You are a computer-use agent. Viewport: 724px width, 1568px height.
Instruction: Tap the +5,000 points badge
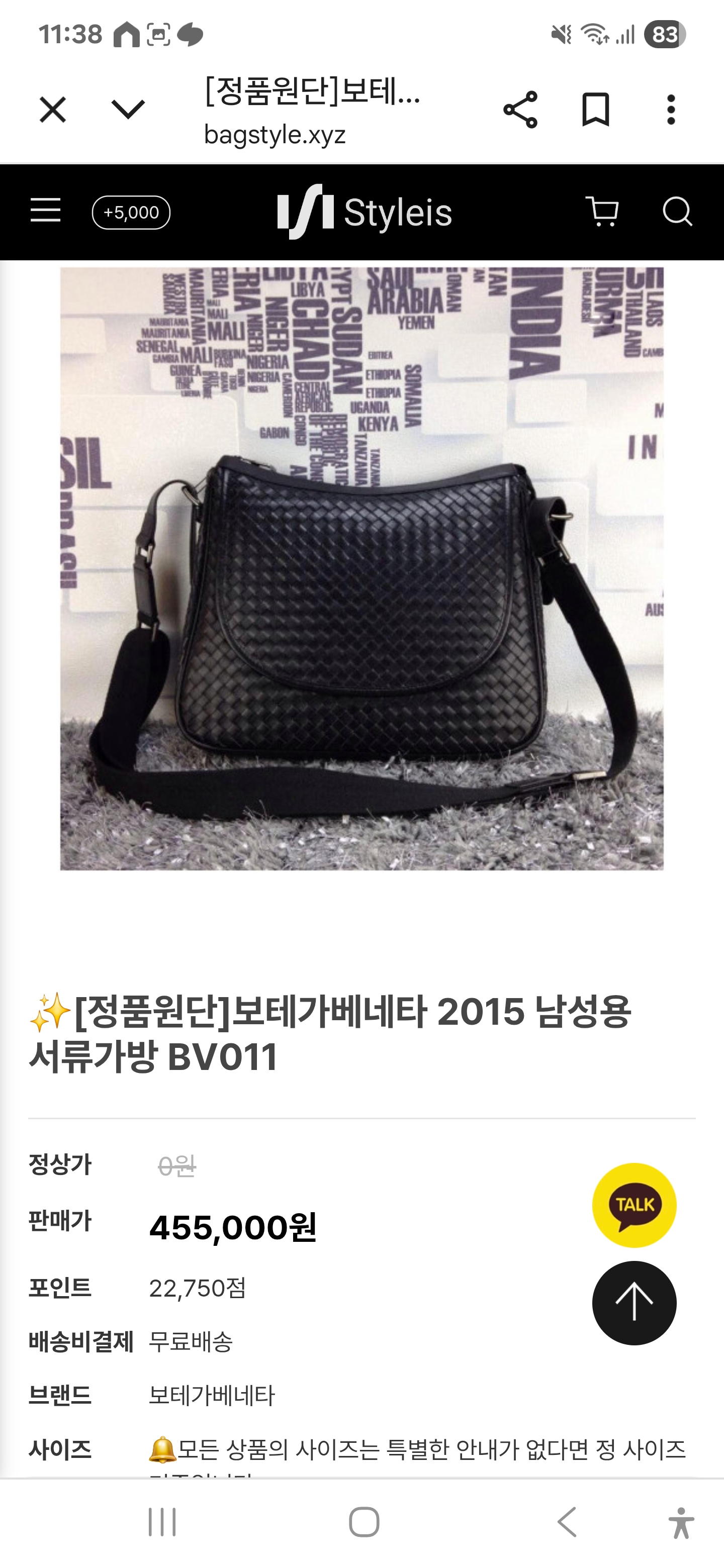[131, 213]
